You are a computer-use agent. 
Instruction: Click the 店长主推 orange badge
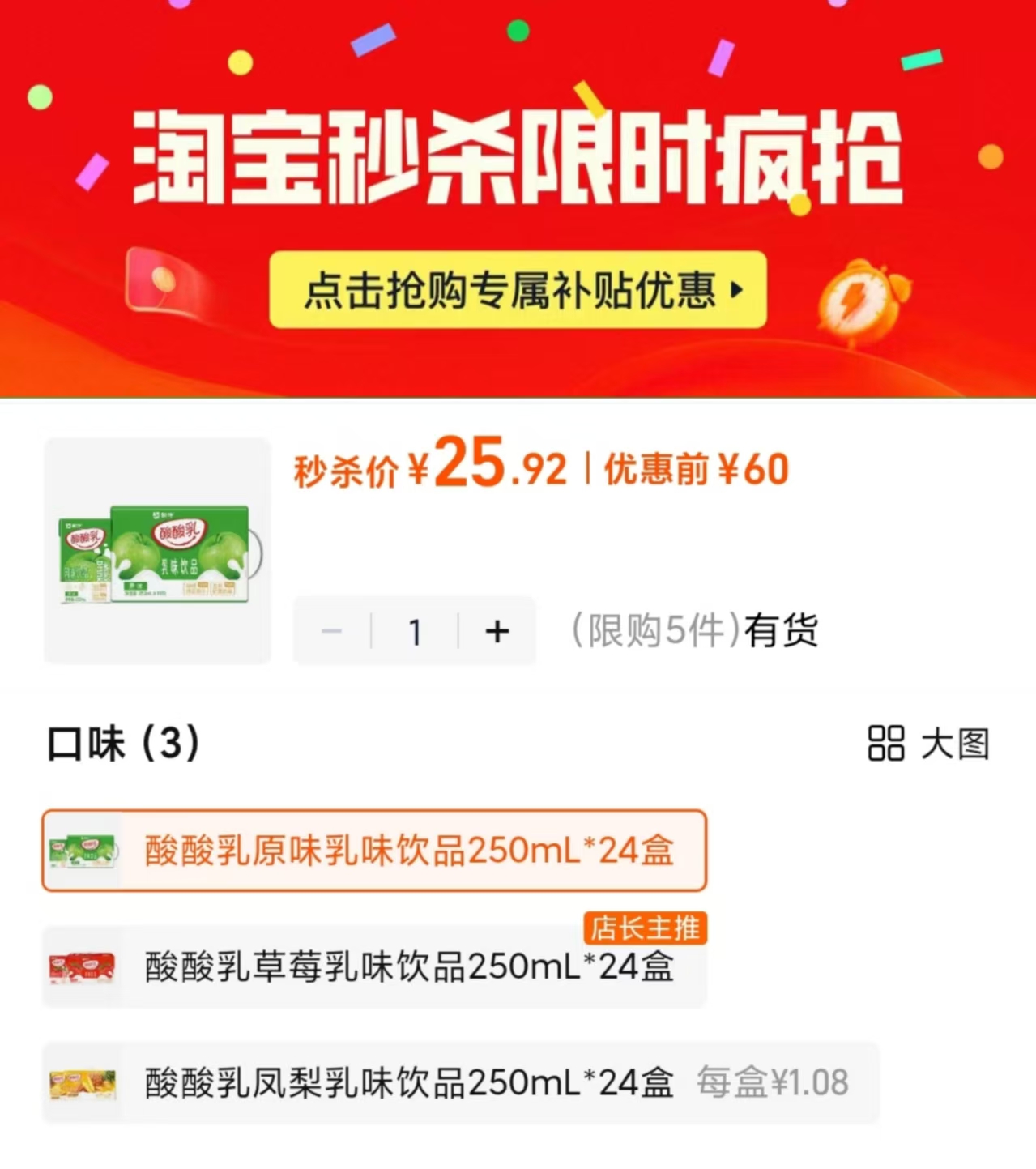[646, 929]
